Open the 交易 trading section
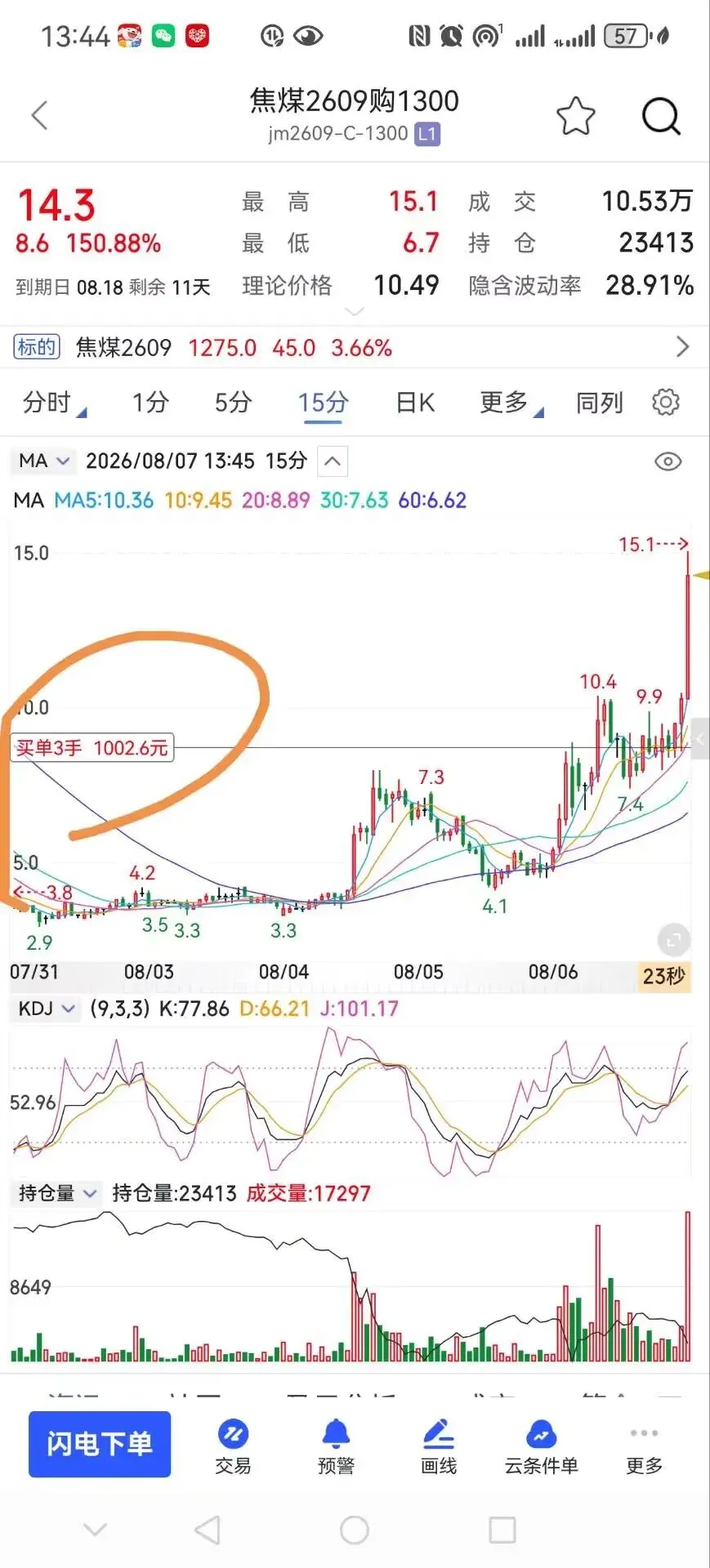The width and height of the screenshot is (710, 1568). [233, 1447]
